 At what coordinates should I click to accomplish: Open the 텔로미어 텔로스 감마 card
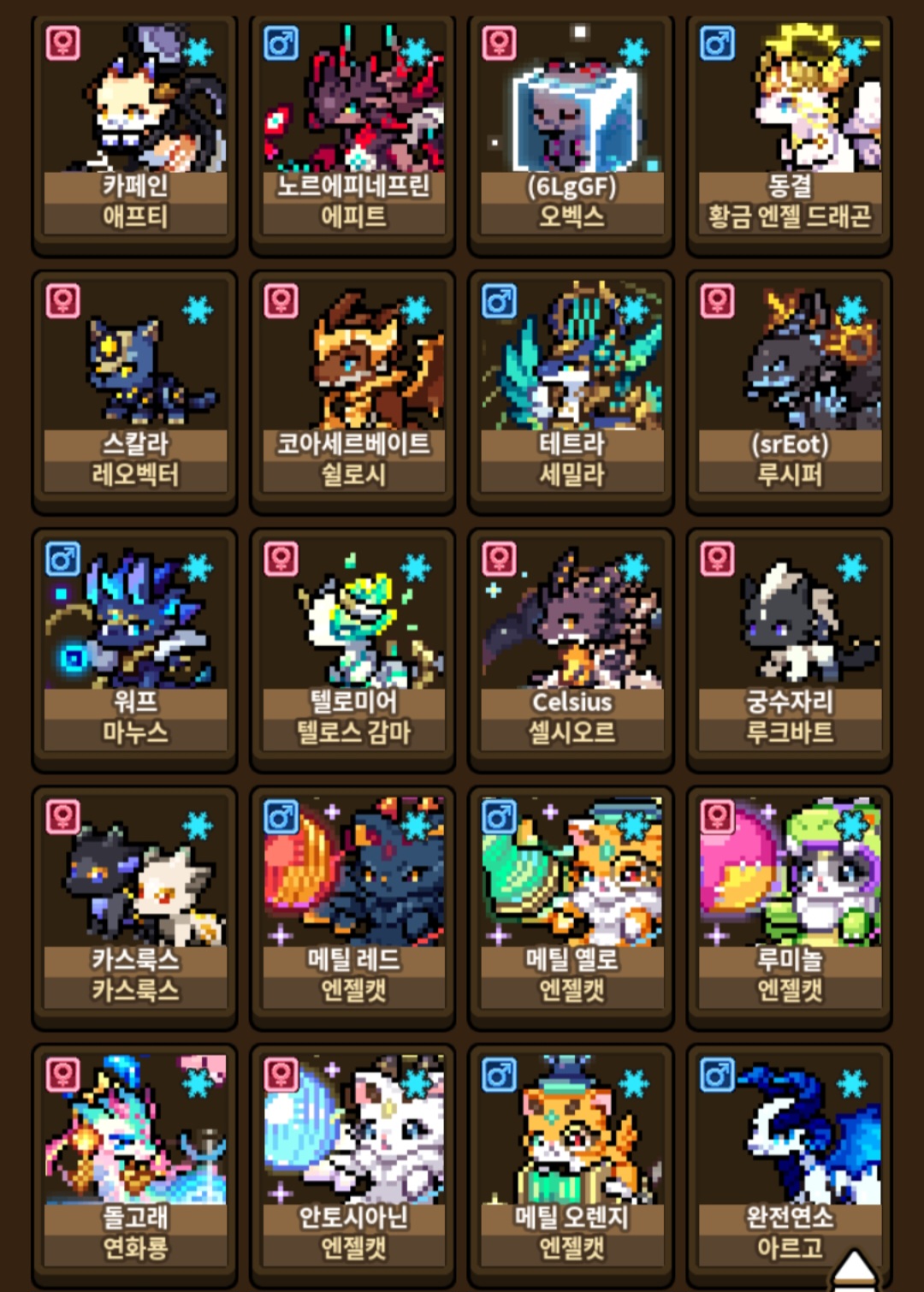tap(352, 650)
